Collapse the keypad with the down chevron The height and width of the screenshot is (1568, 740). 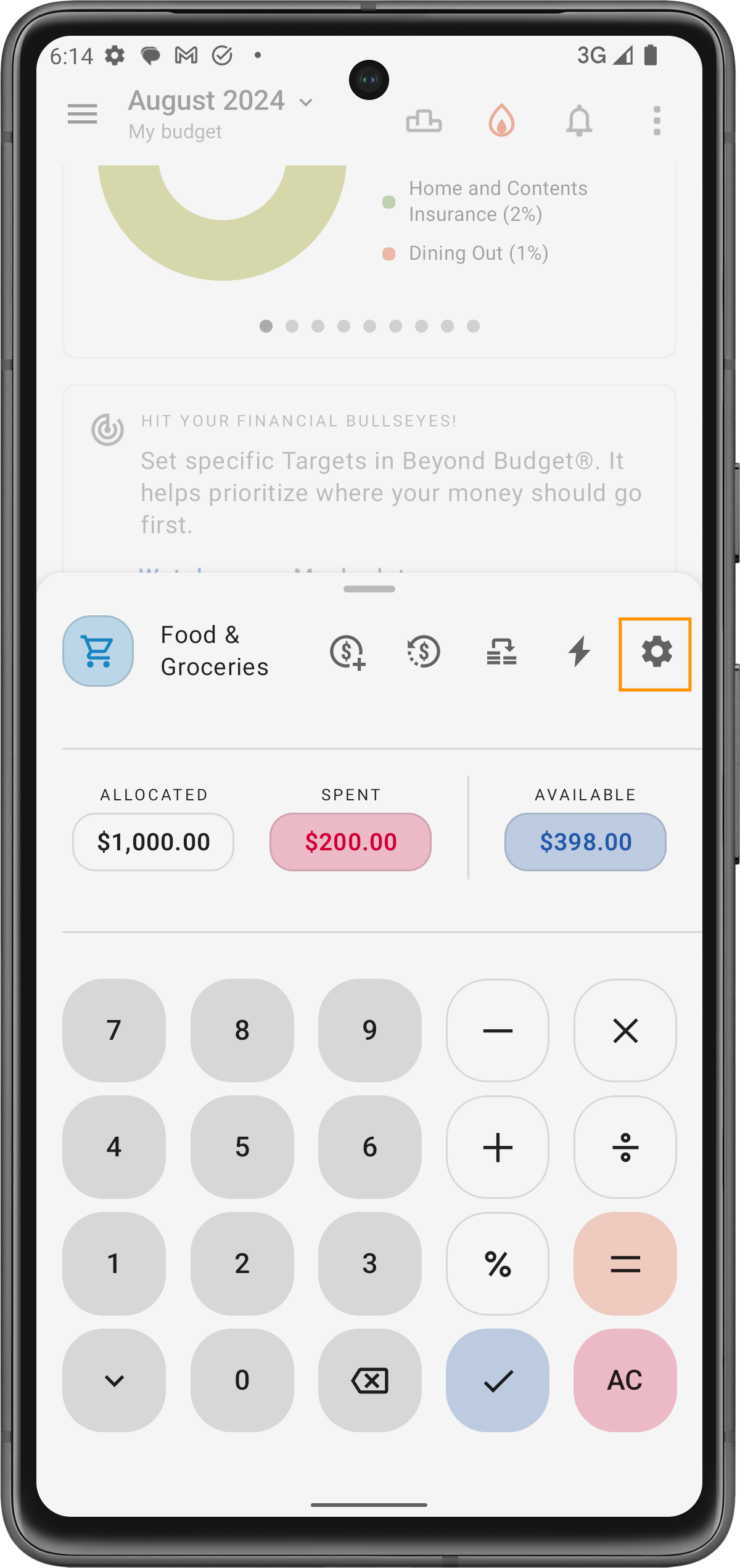[114, 1380]
